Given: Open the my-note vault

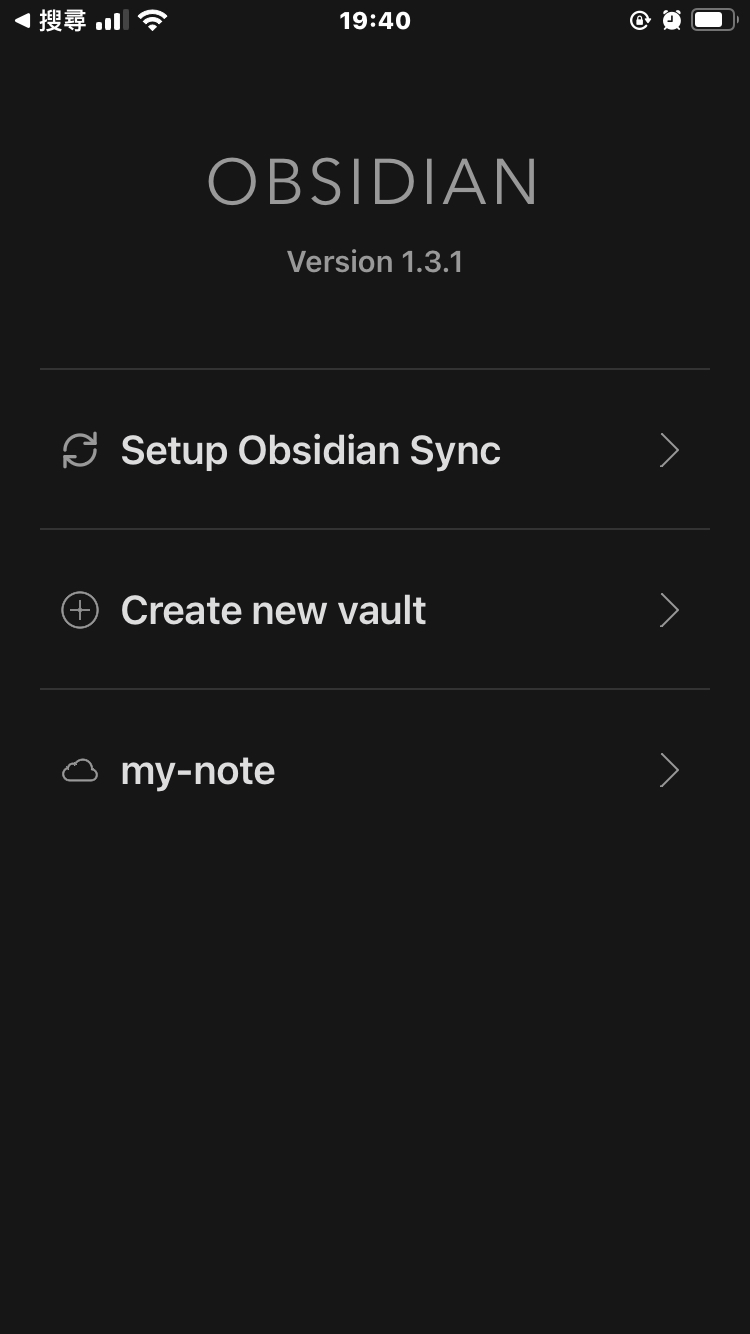Looking at the screenshot, I should pyautogui.click(x=375, y=770).
